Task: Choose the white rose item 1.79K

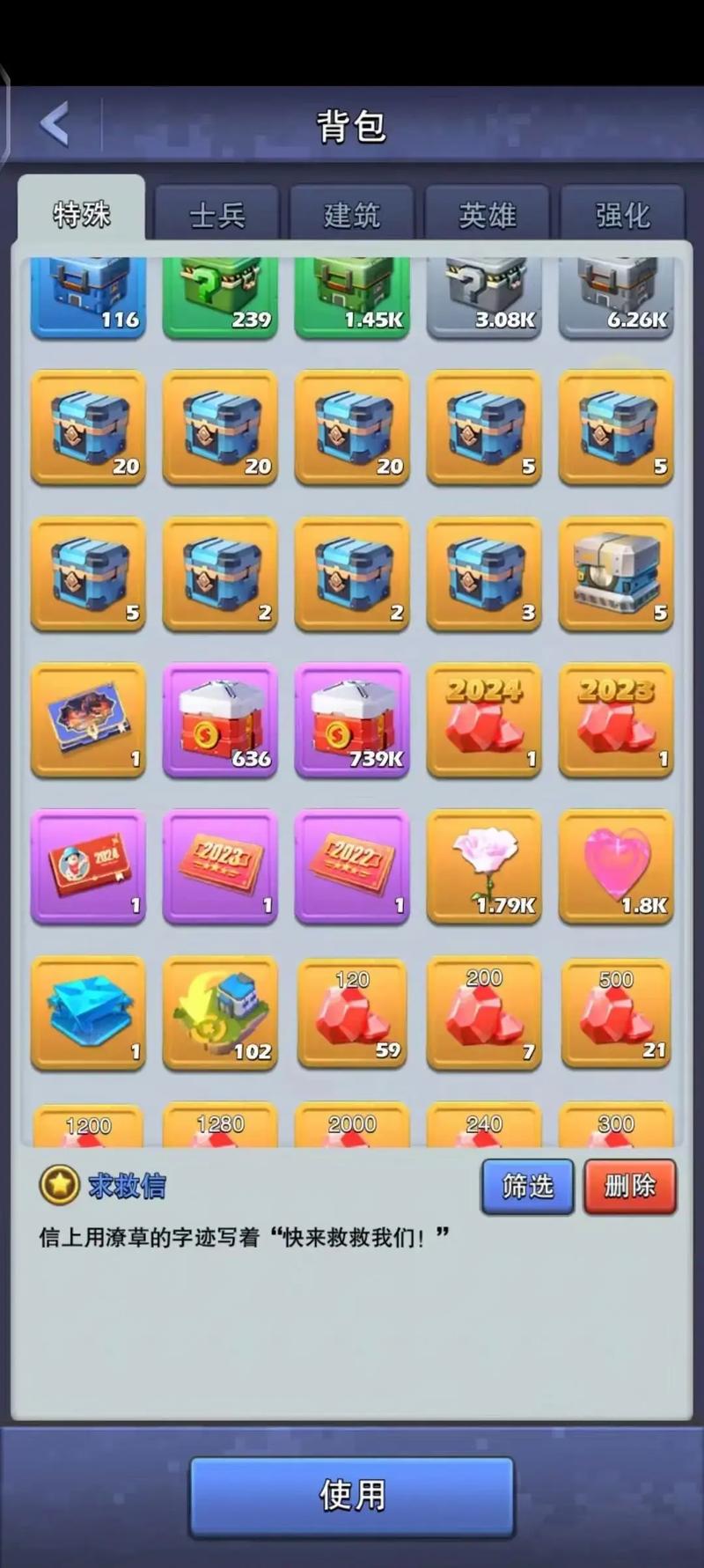Action: pos(484,866)
